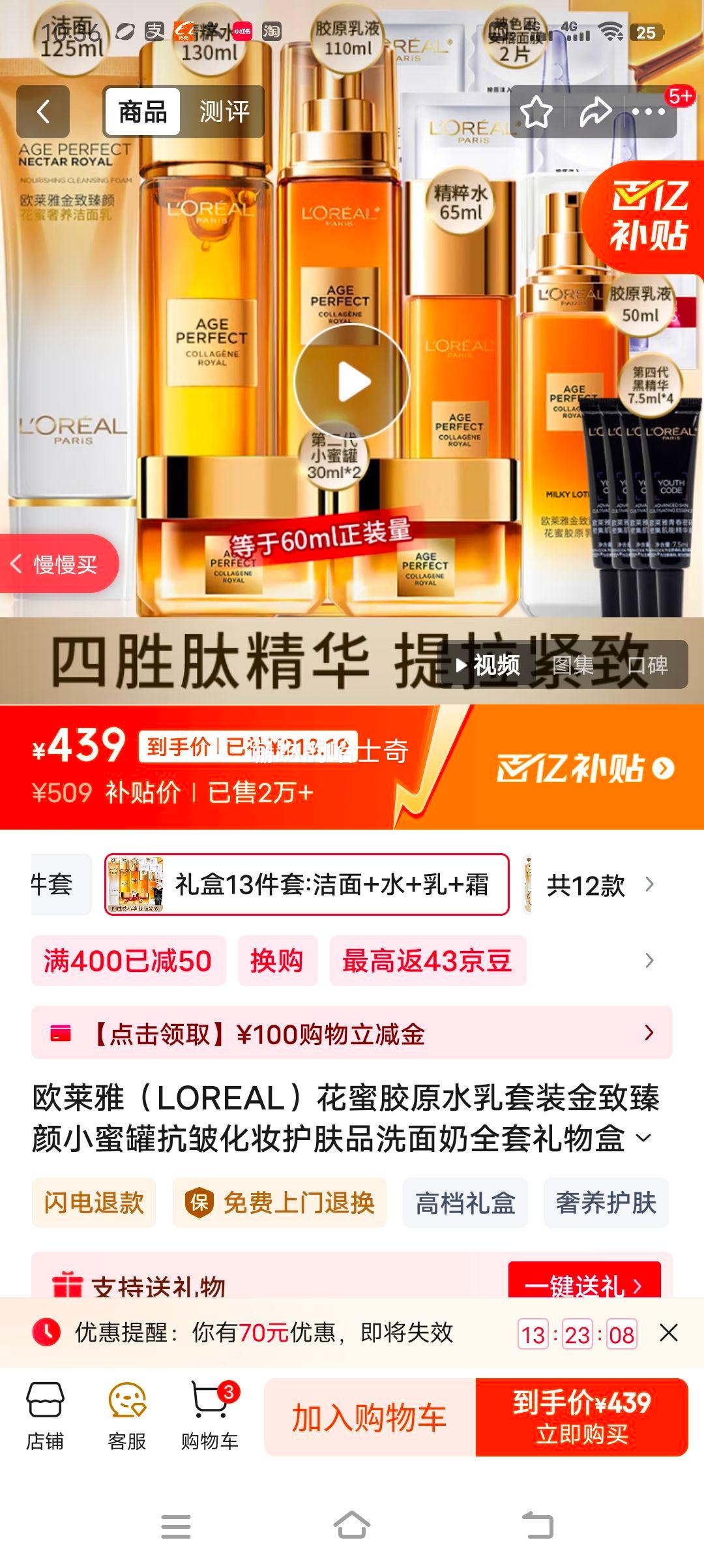Navigate back using the left arrow icon
Image resolution: width=704 pixels, height=1568 pixels.
(43, 111)
